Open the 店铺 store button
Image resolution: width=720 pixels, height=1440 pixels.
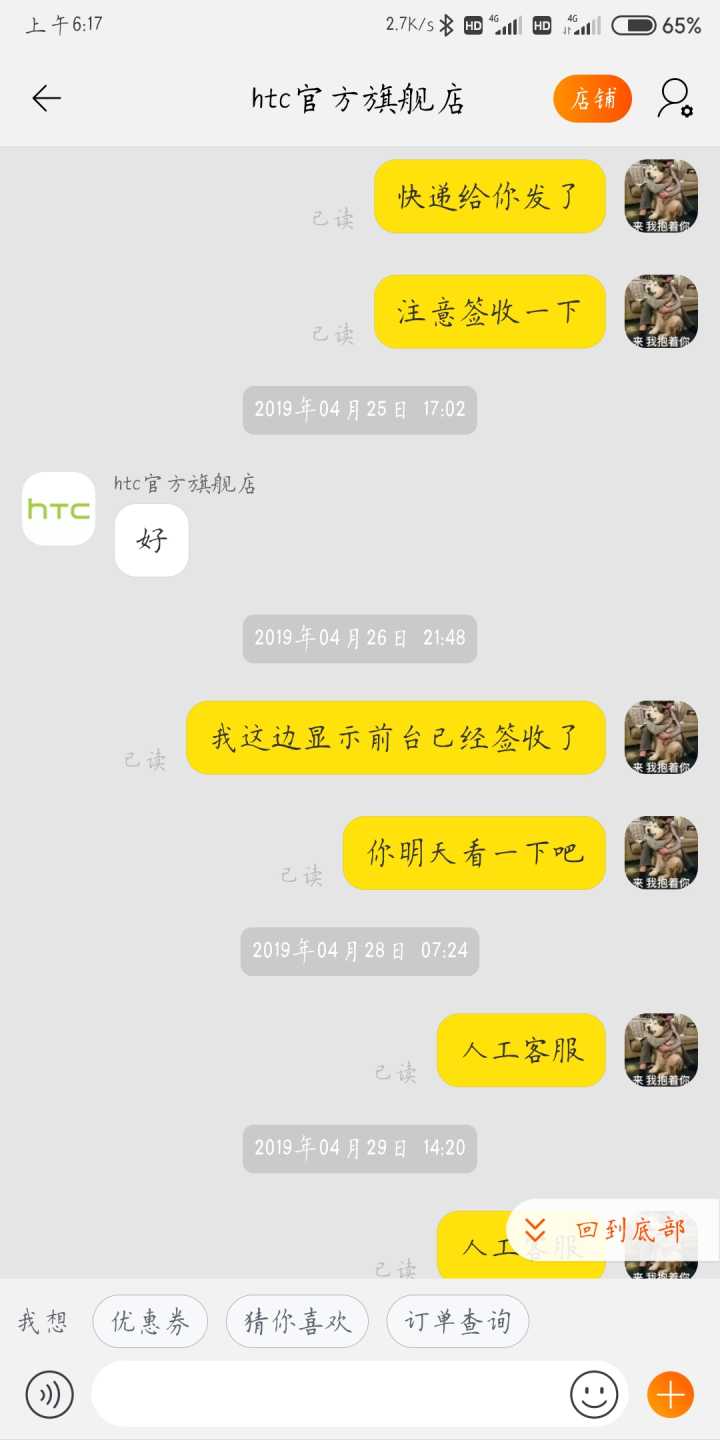point(592,99)
